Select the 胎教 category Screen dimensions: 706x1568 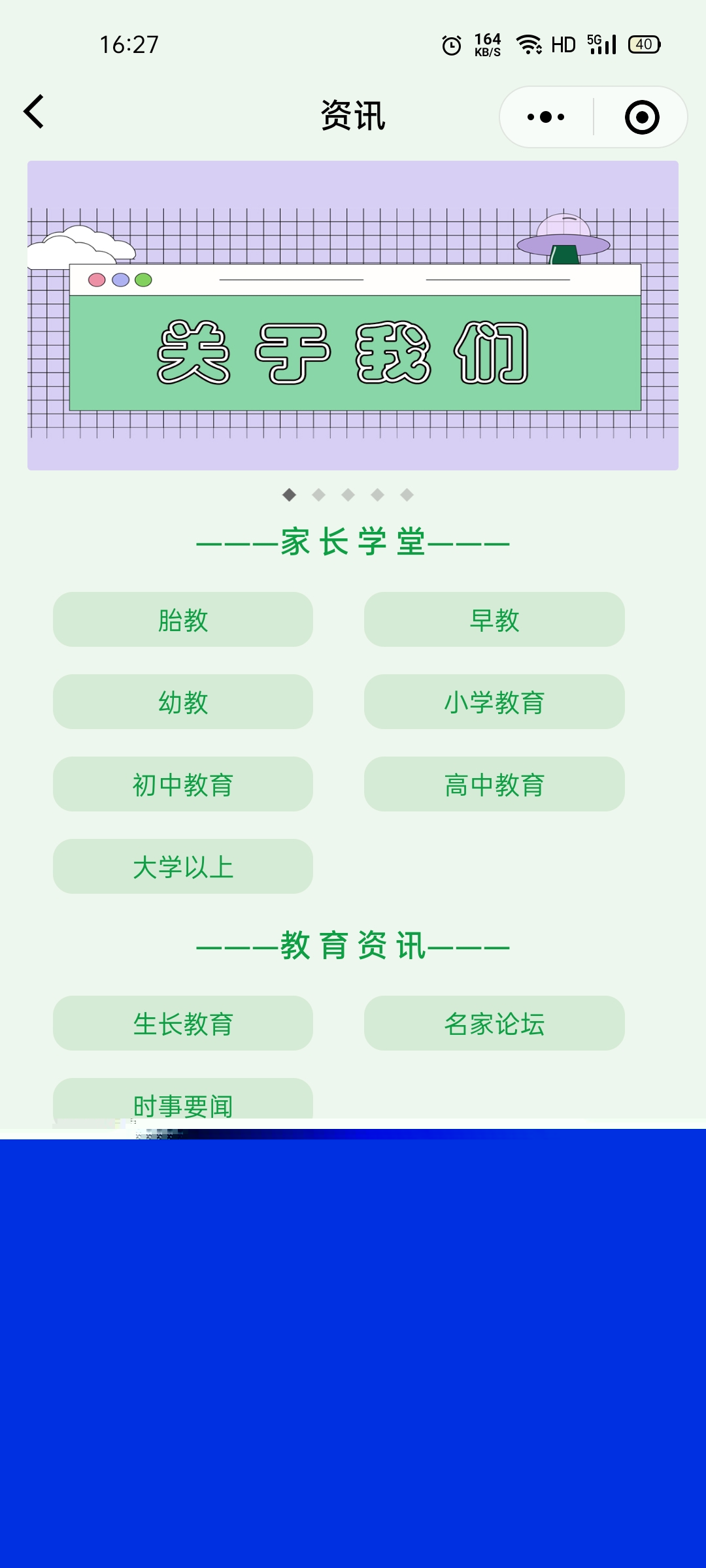click(x=183, y=619)
